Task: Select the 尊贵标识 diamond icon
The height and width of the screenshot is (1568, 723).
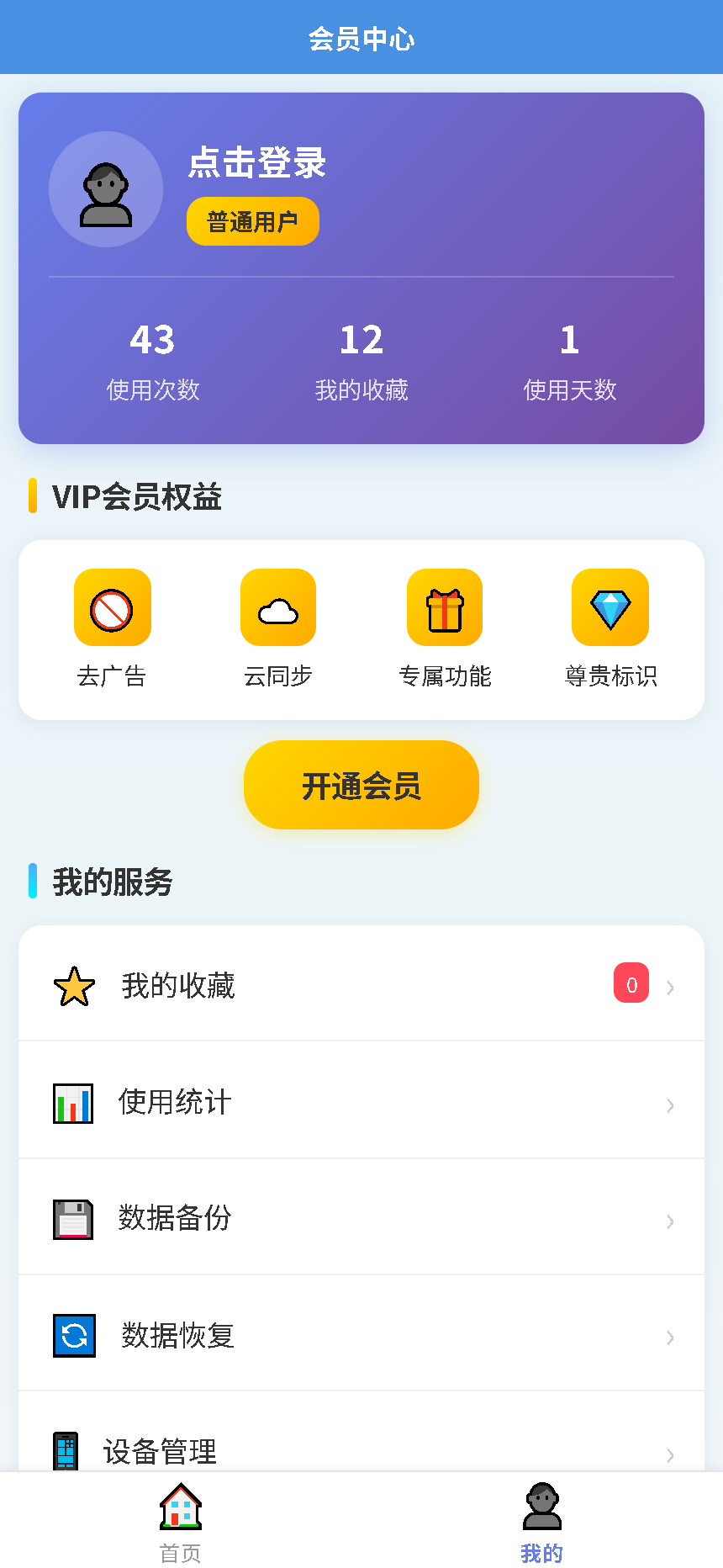Action: [x=610, y=607]
